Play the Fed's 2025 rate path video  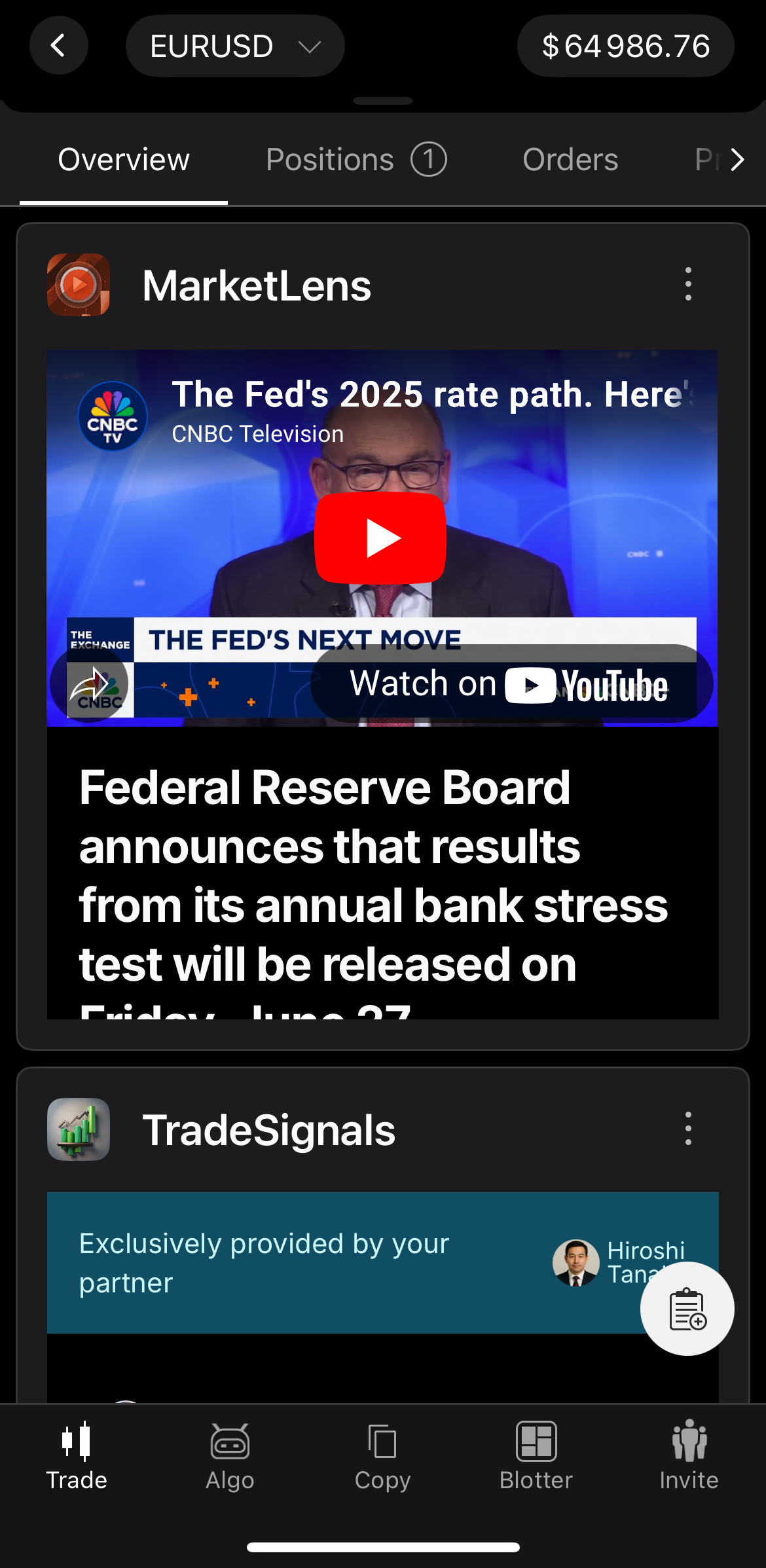(x=380, y=538)
